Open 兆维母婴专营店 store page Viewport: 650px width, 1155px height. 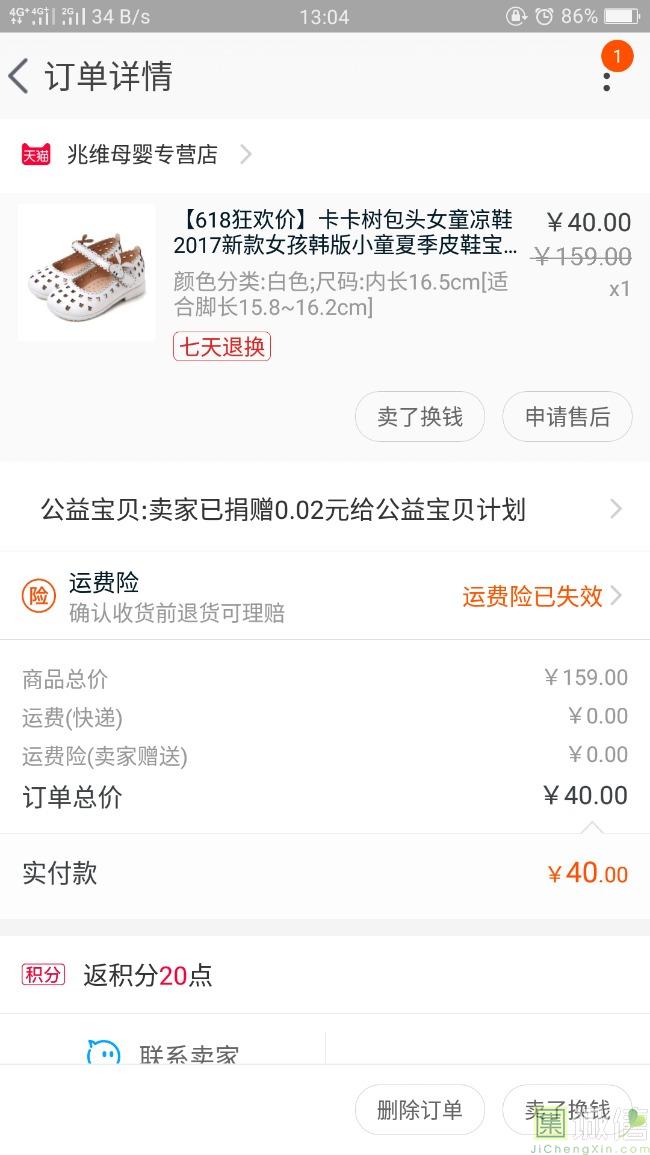(x=142, y=155)
